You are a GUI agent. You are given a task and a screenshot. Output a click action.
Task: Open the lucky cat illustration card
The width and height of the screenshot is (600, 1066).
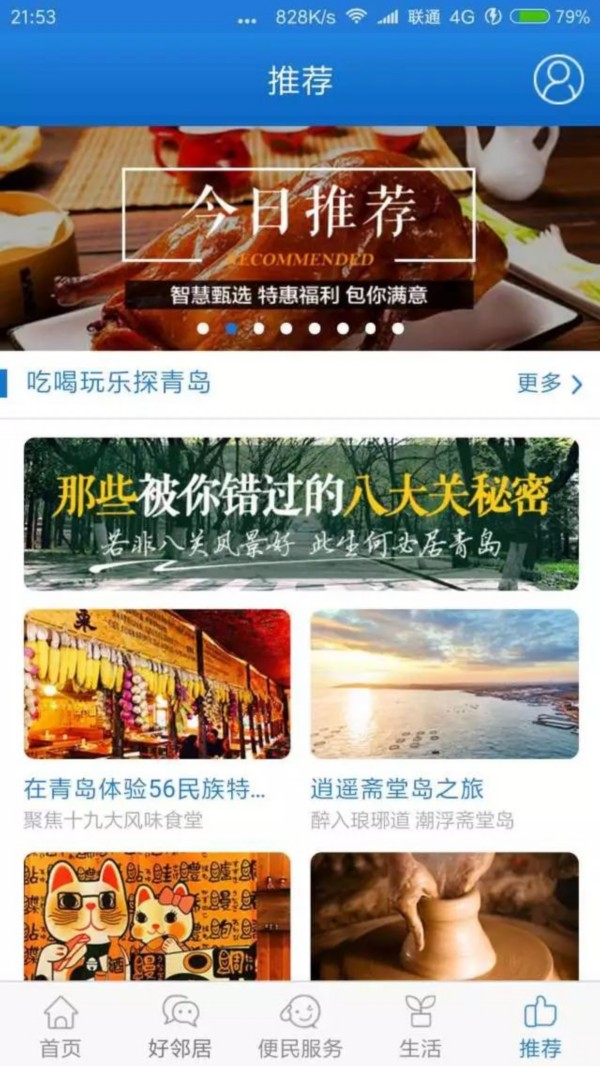click(157, 915)
